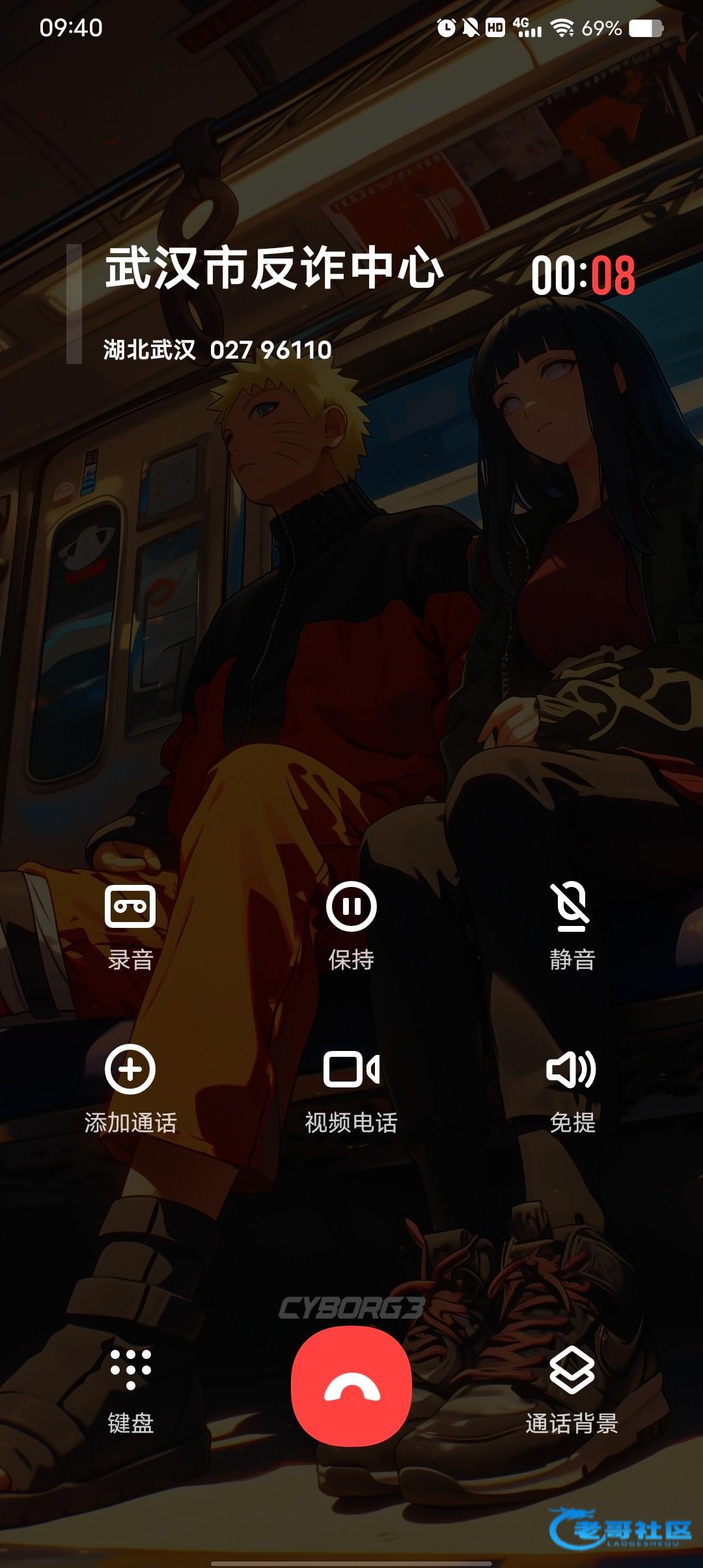
Task: Change call background via 通话背景
Action: [572, 1387]
